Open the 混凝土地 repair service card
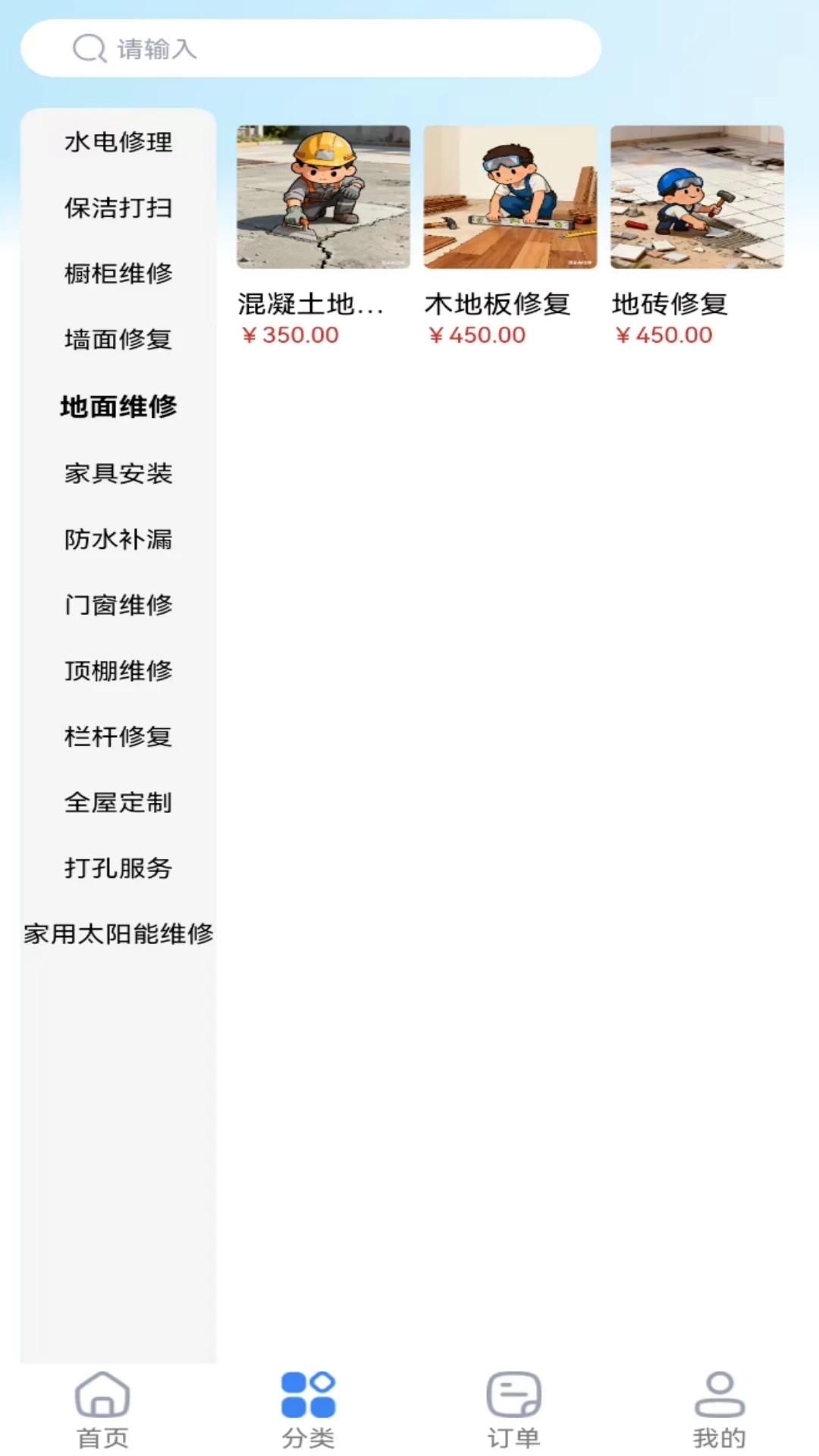The image size is (819, 1456). point(323,237)
